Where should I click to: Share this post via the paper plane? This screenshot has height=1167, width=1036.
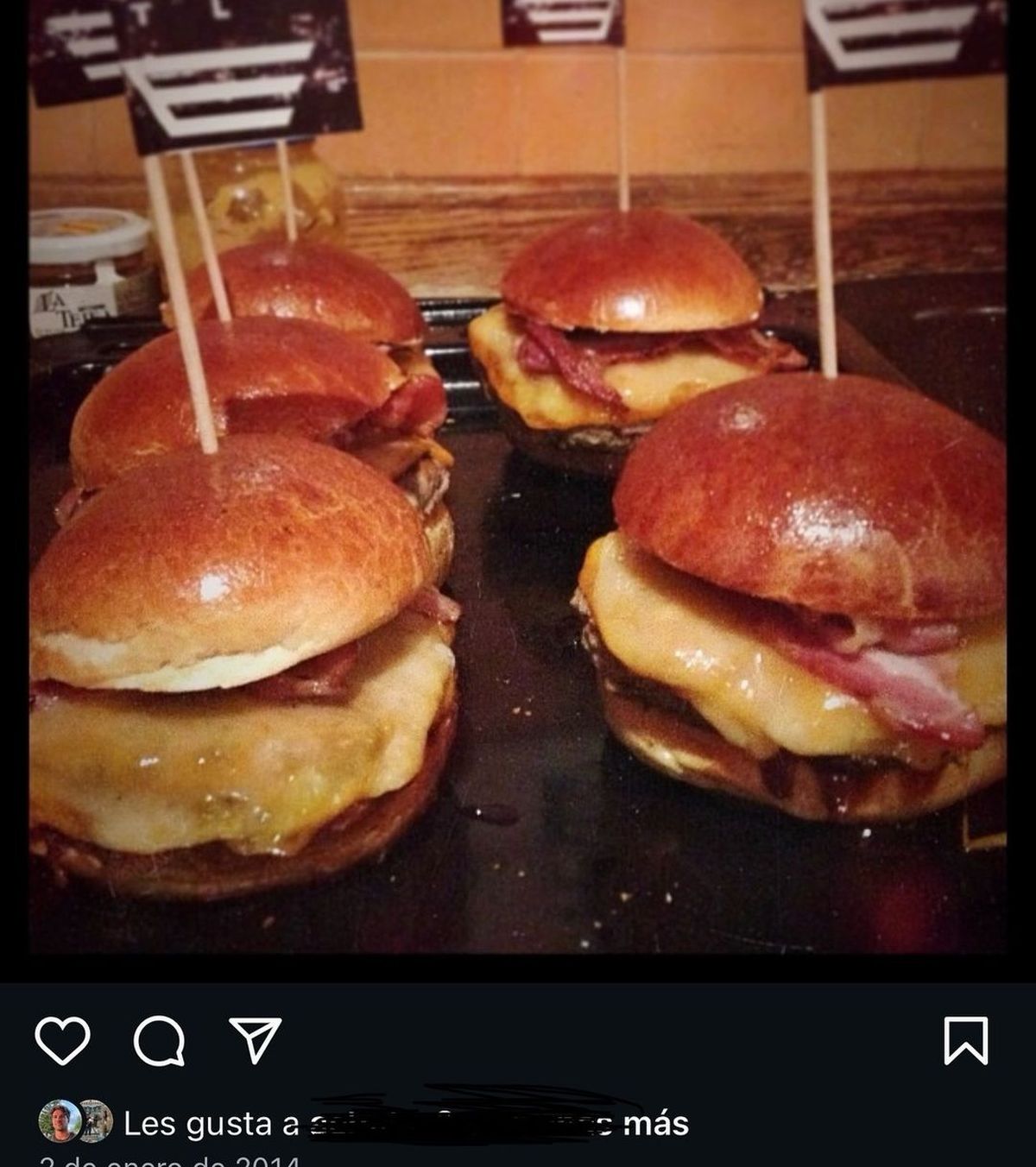pos(256,1039)
